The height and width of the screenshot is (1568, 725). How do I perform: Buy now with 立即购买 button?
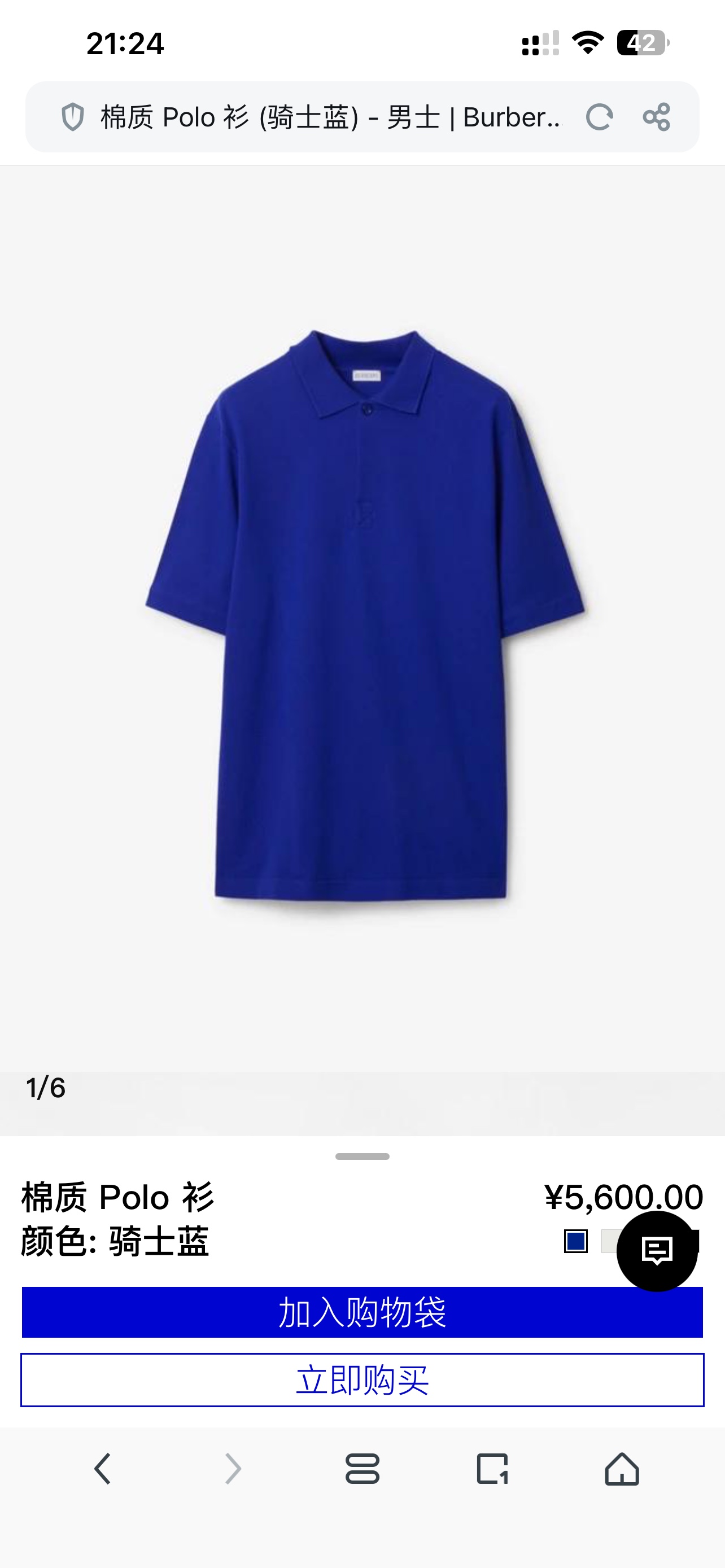pyautogui.click(x=362, y=1379)
